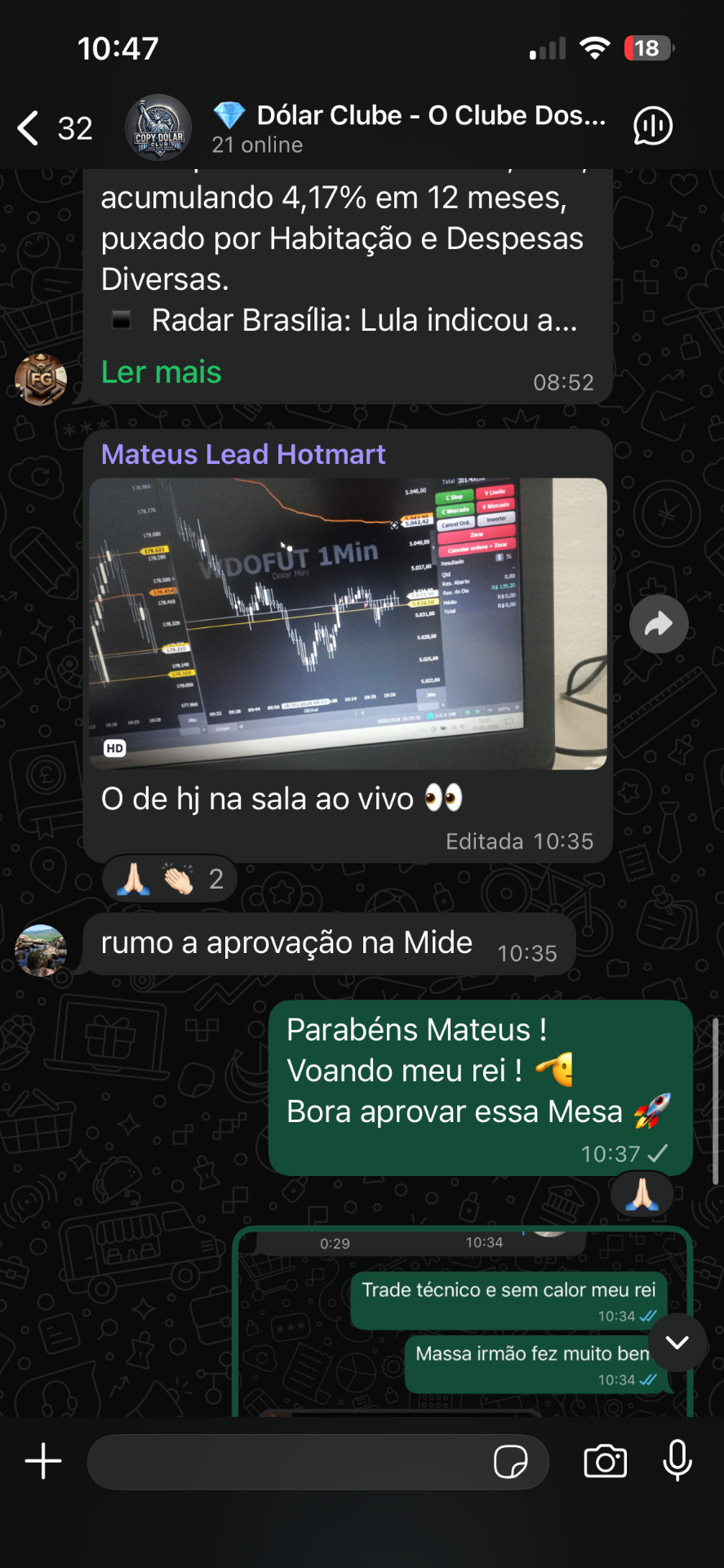The image size is (724, 1568).
Task: Start a group voice chat
Action: 653,127
